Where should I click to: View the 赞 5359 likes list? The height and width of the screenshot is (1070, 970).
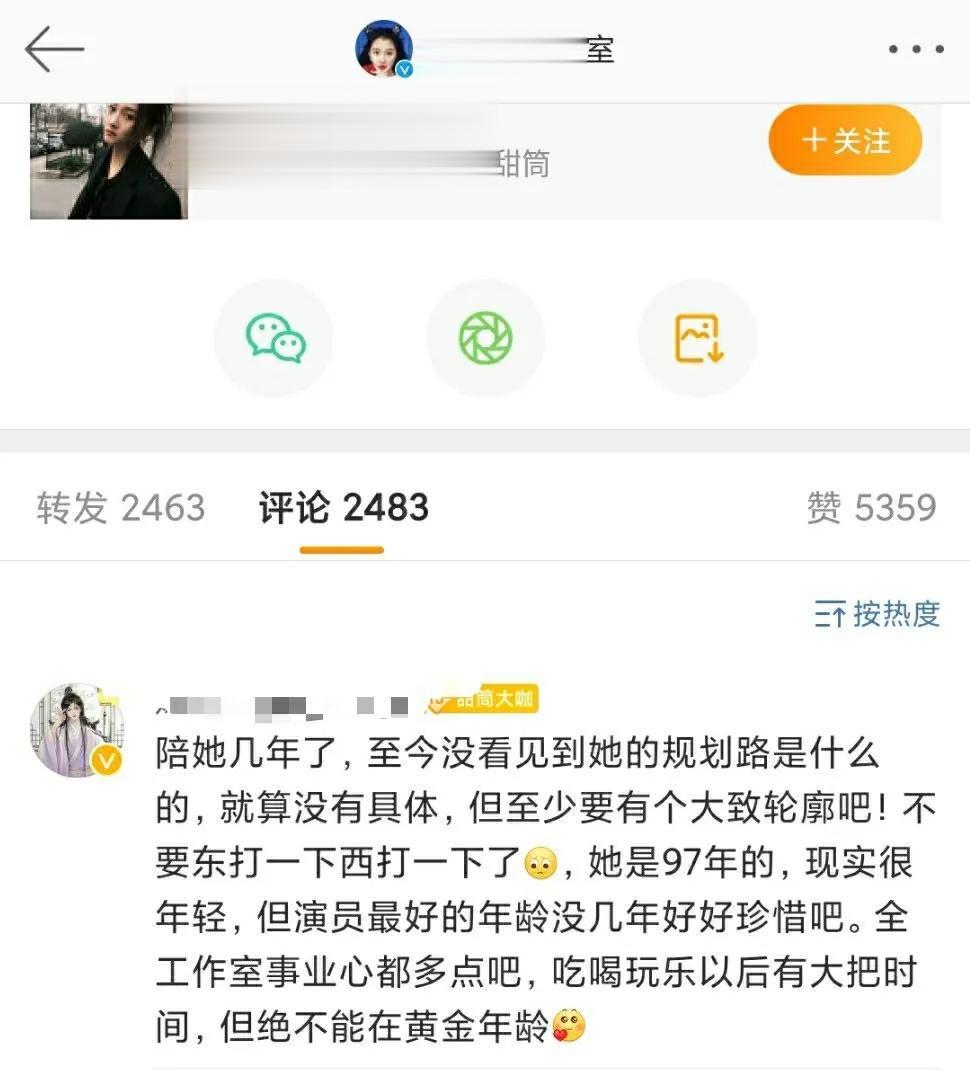(x=871, y=508)
